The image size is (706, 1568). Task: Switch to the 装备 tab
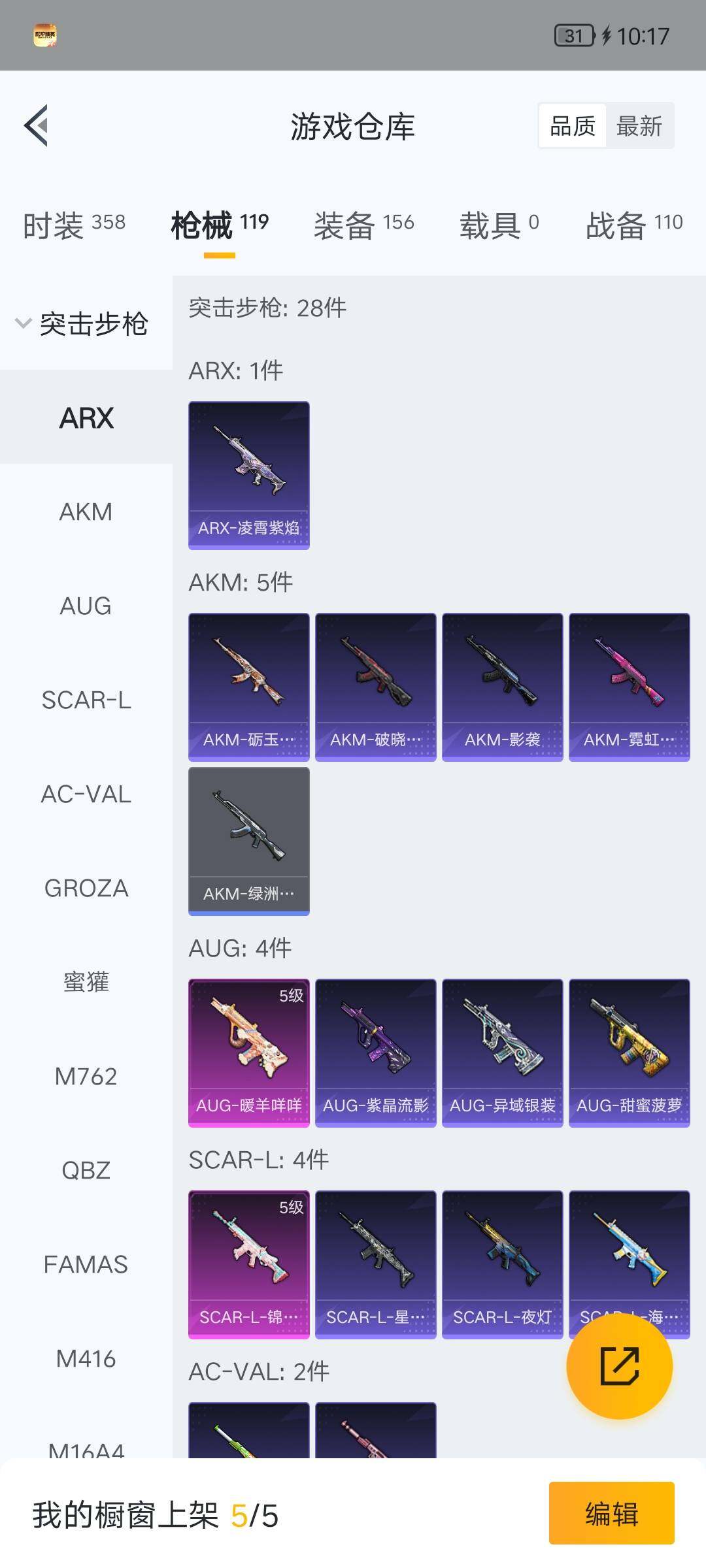363,225
